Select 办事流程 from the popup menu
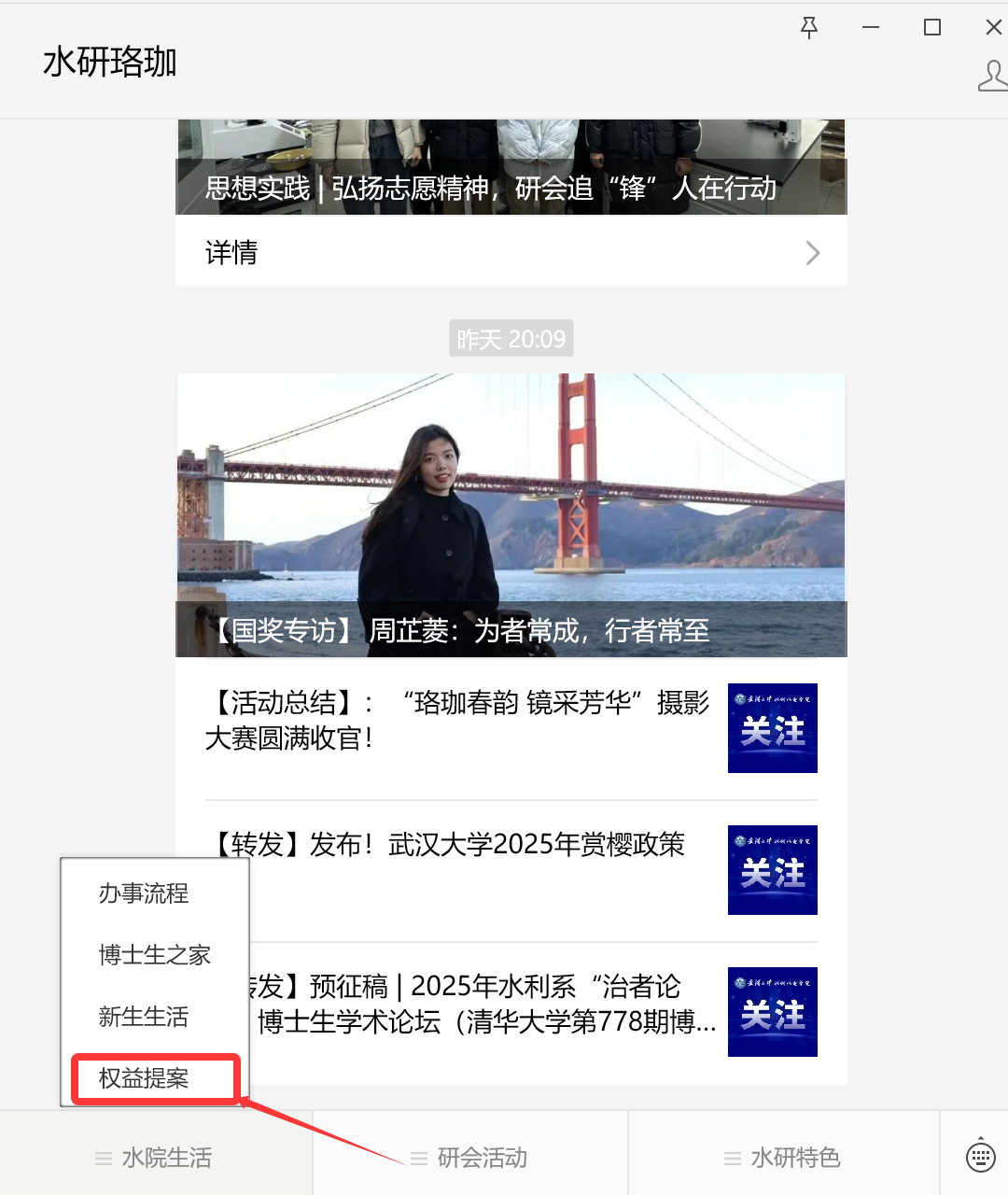This screenshot has height=1195, width=1008. (144, 893)
